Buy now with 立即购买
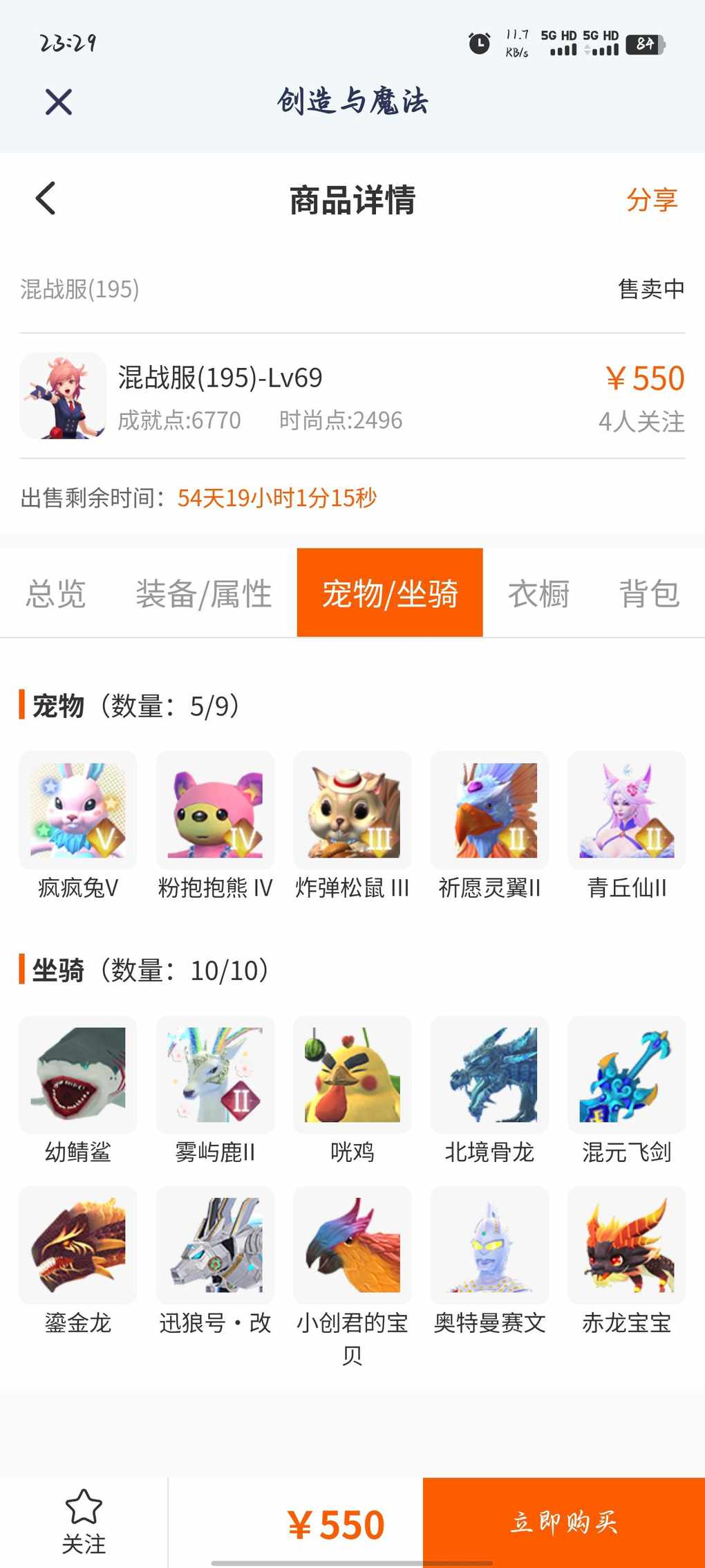The width and height of the screenshot is (705, 1568). coord(563,1522)
